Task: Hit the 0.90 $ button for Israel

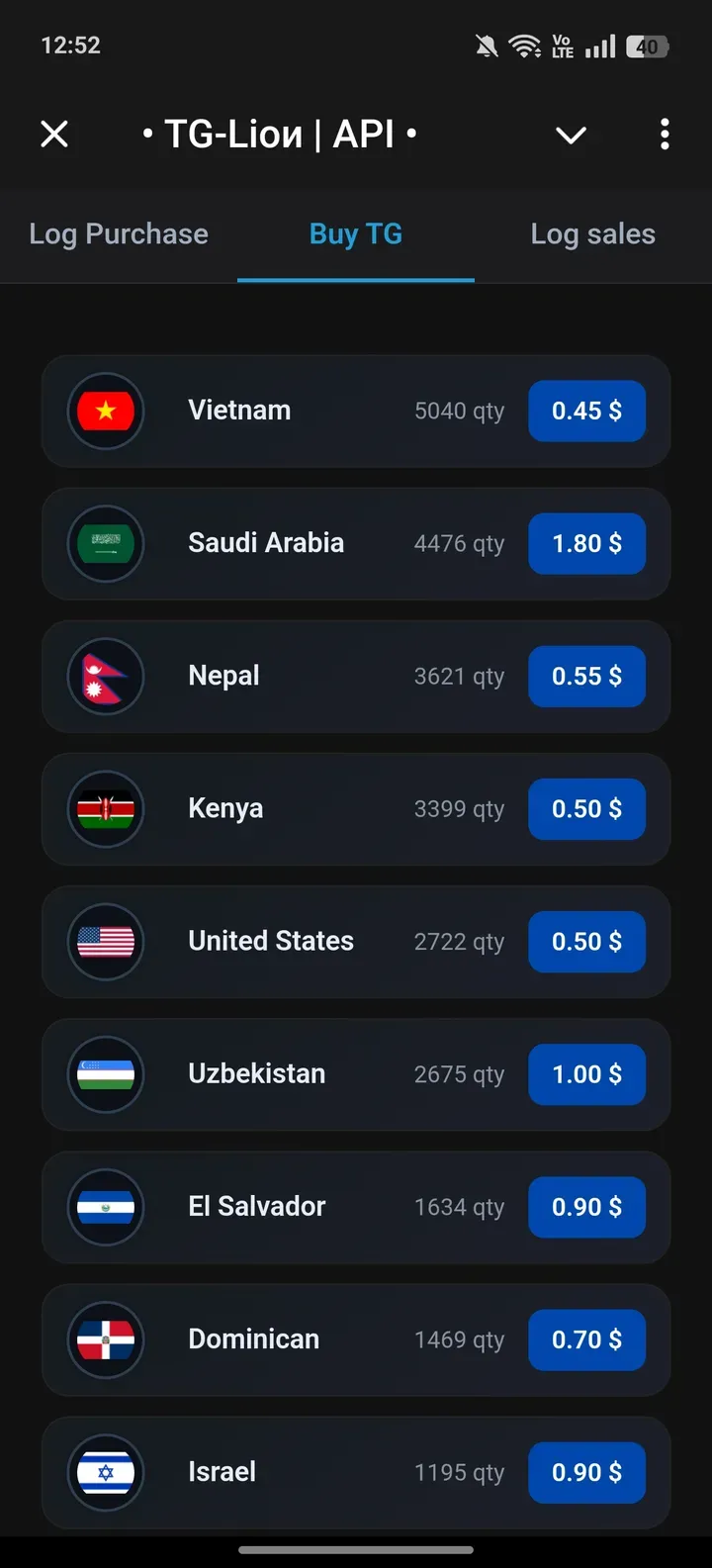Action: (x=586, y=1471)
